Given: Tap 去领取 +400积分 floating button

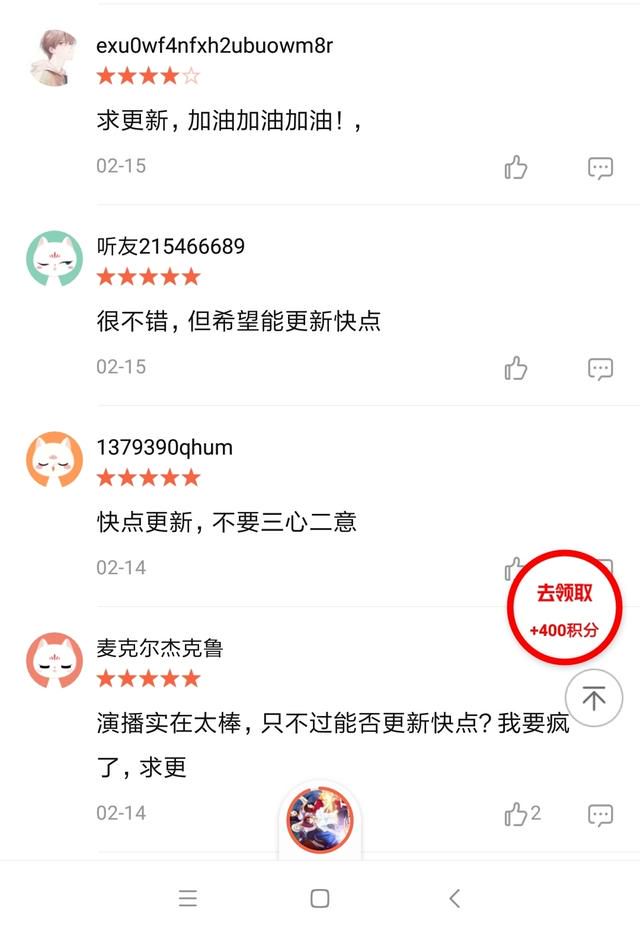Looking at the screenshot, I should (565, 608).
